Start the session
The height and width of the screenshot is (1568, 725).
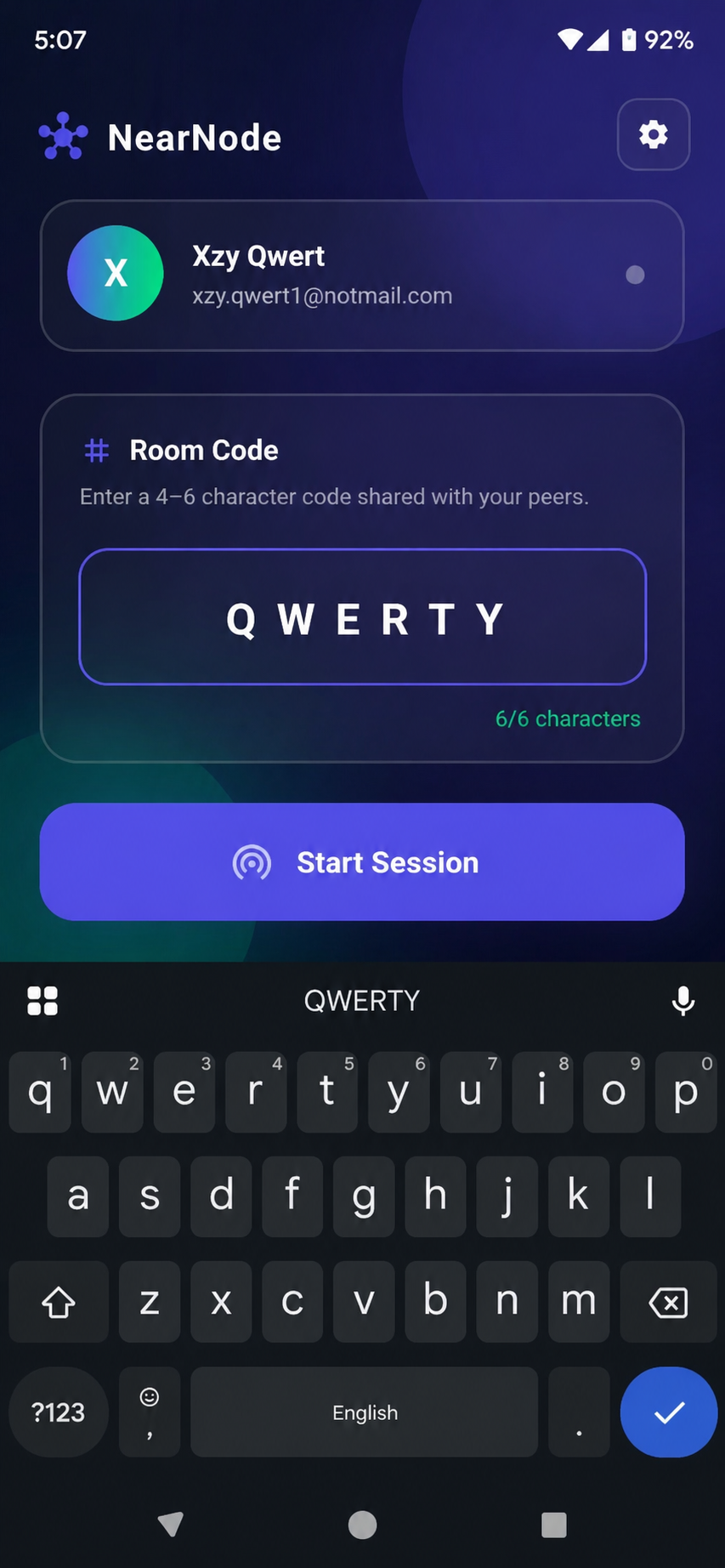click(362, 861)
